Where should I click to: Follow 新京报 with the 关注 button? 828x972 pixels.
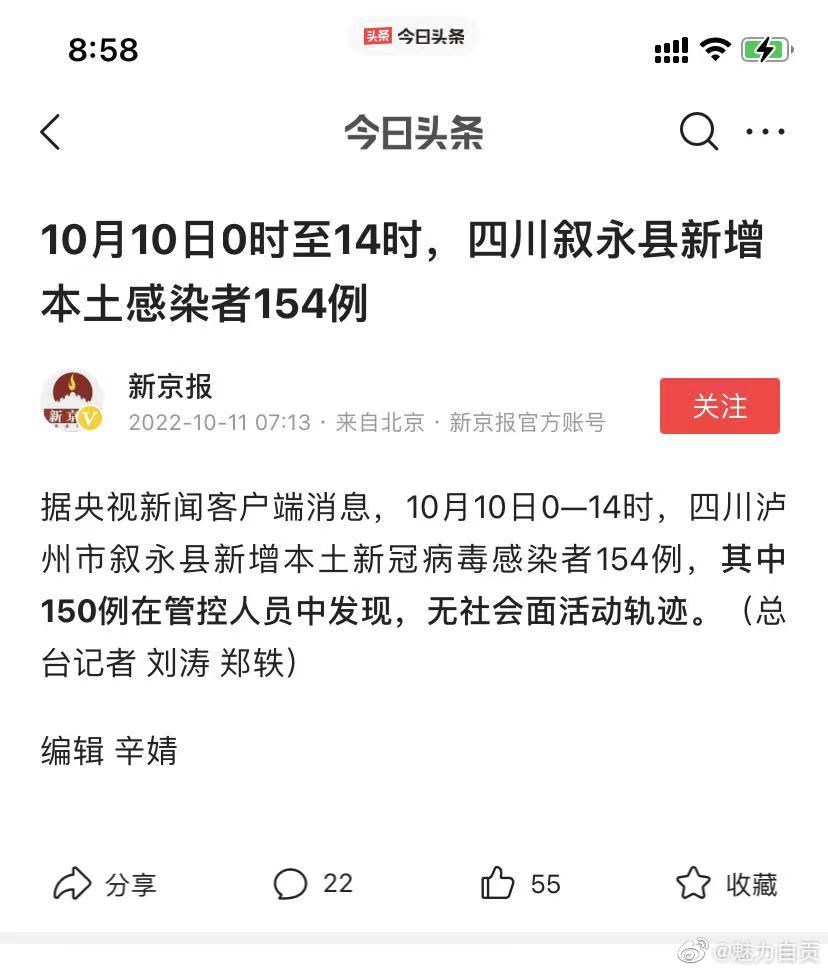[719, 406]
